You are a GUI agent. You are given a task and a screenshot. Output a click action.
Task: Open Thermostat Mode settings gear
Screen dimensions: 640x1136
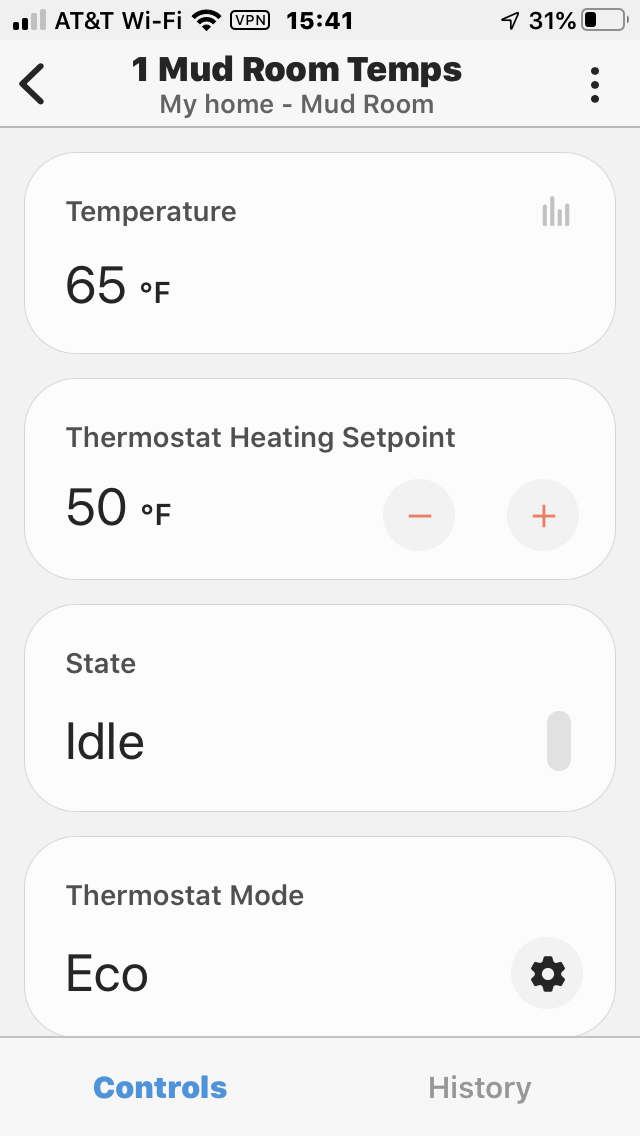coord(547,973)
